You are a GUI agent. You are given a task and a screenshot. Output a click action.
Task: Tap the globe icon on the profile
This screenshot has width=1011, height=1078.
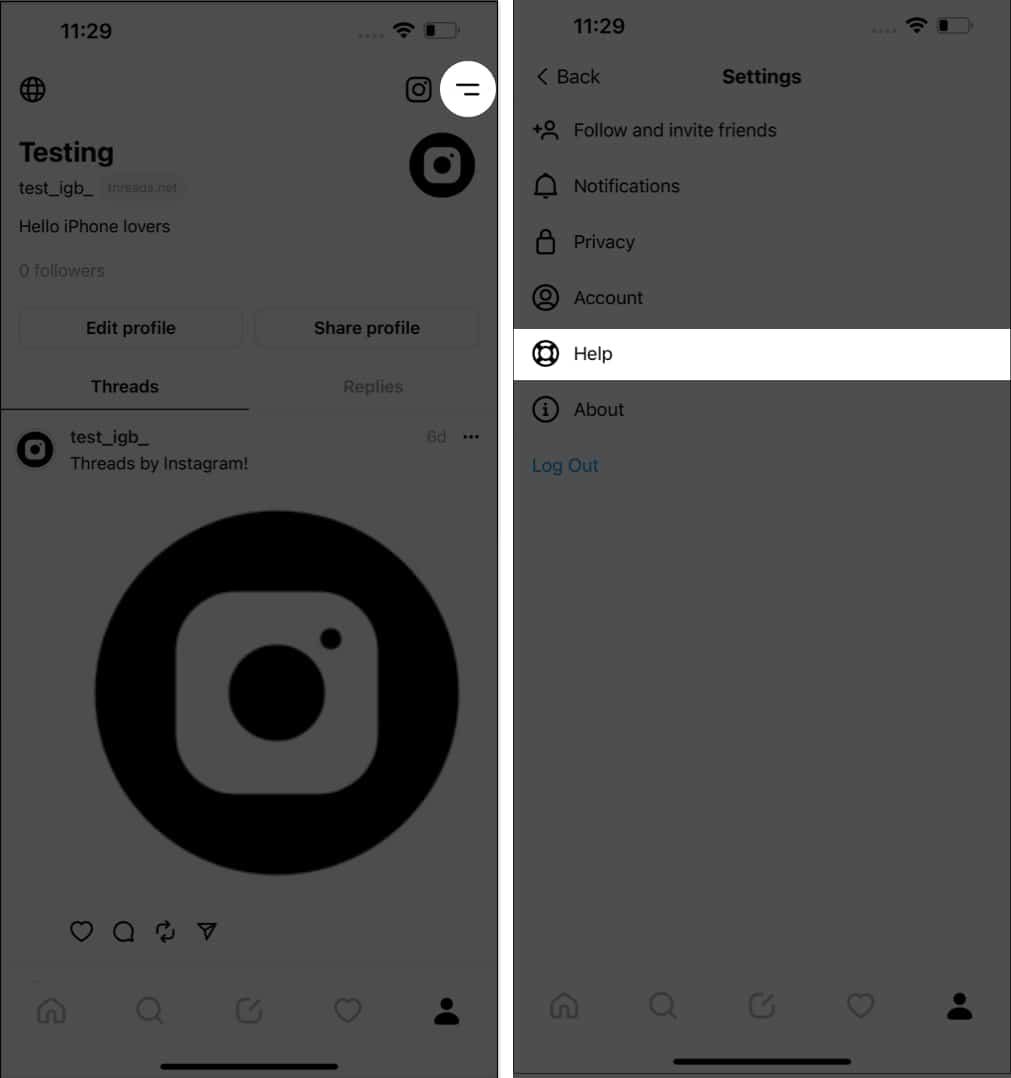[33, 89]
